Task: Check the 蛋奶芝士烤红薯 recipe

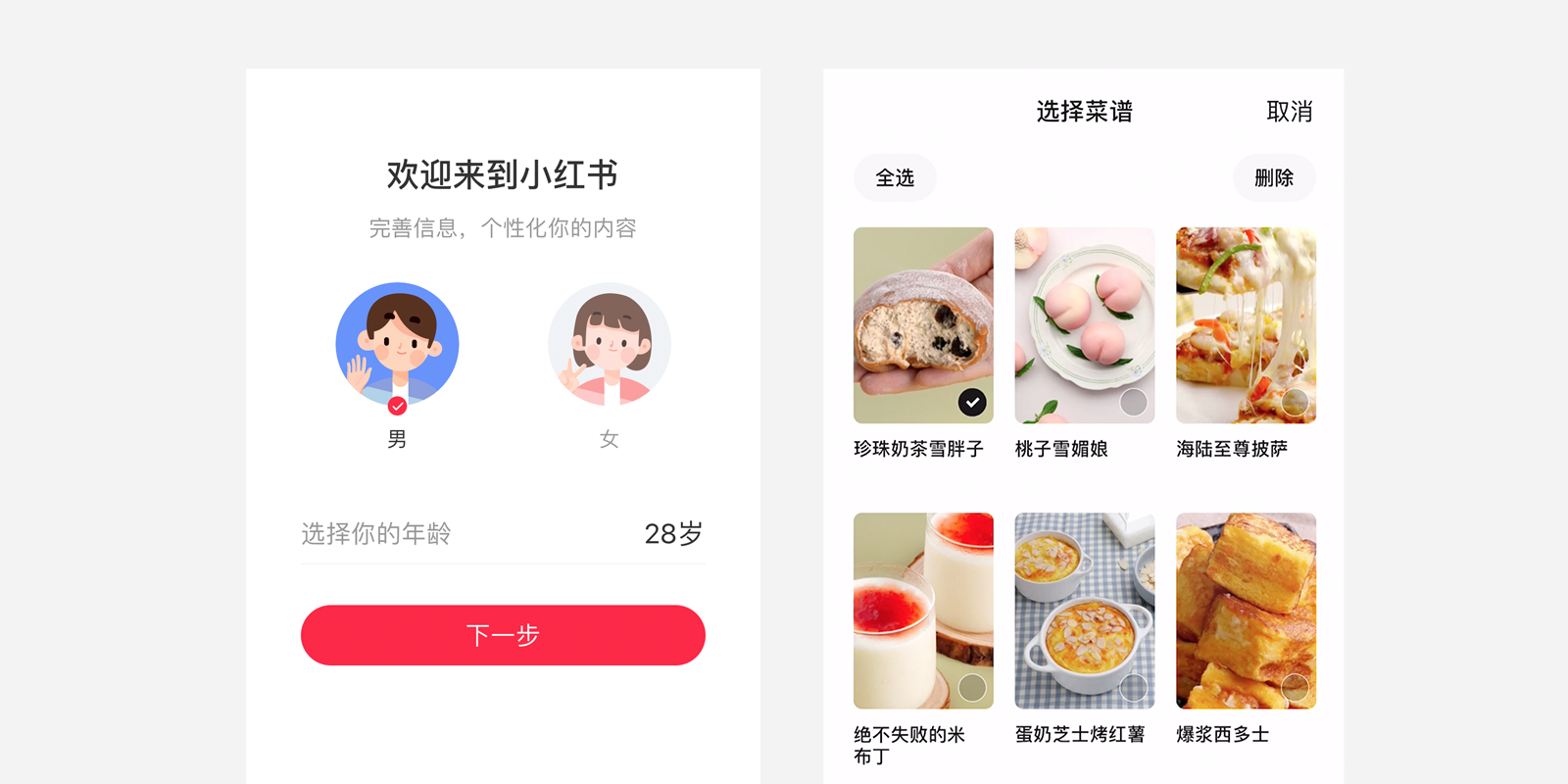Action: click(1134, 687)
